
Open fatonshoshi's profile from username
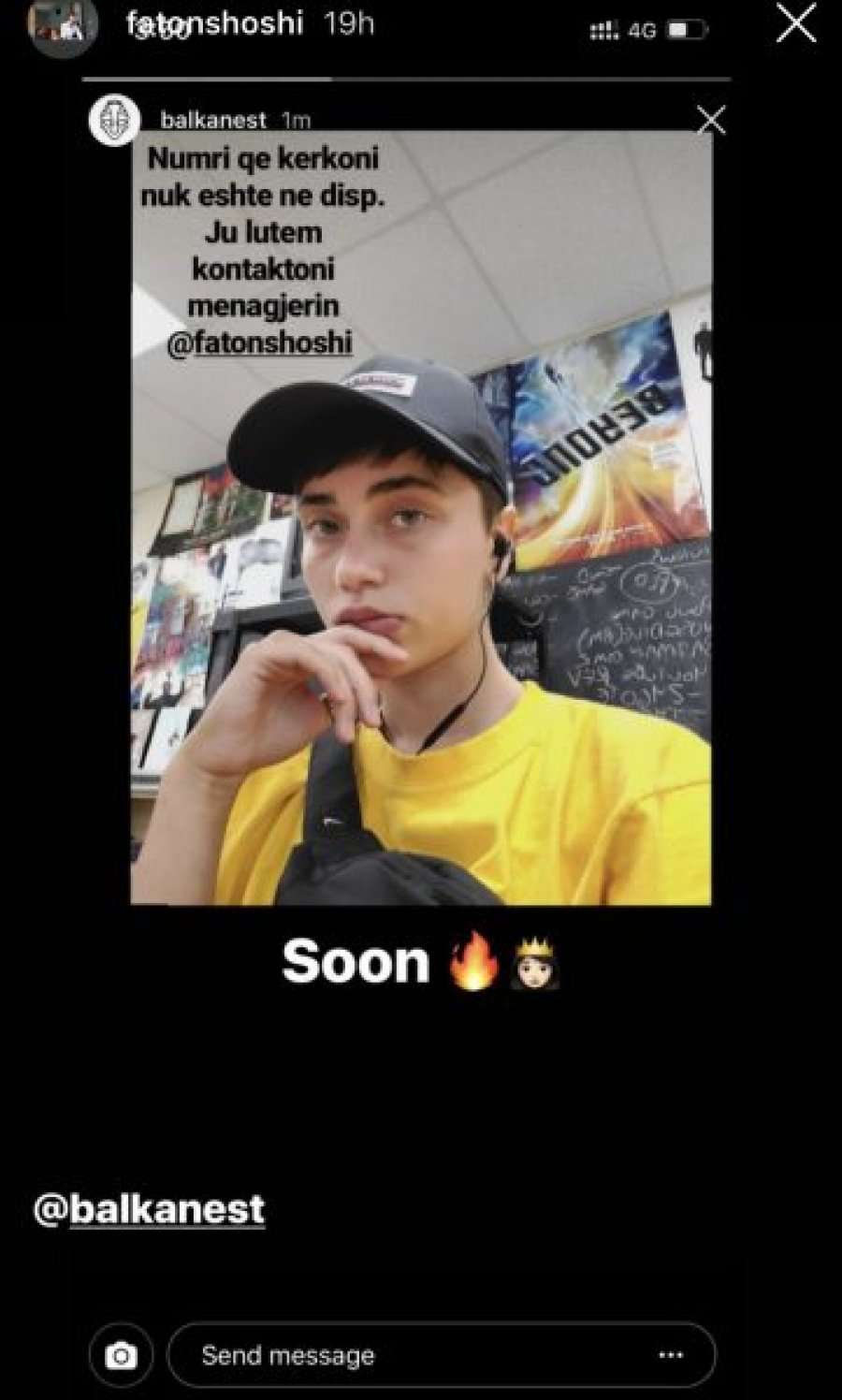click(215, 23)
